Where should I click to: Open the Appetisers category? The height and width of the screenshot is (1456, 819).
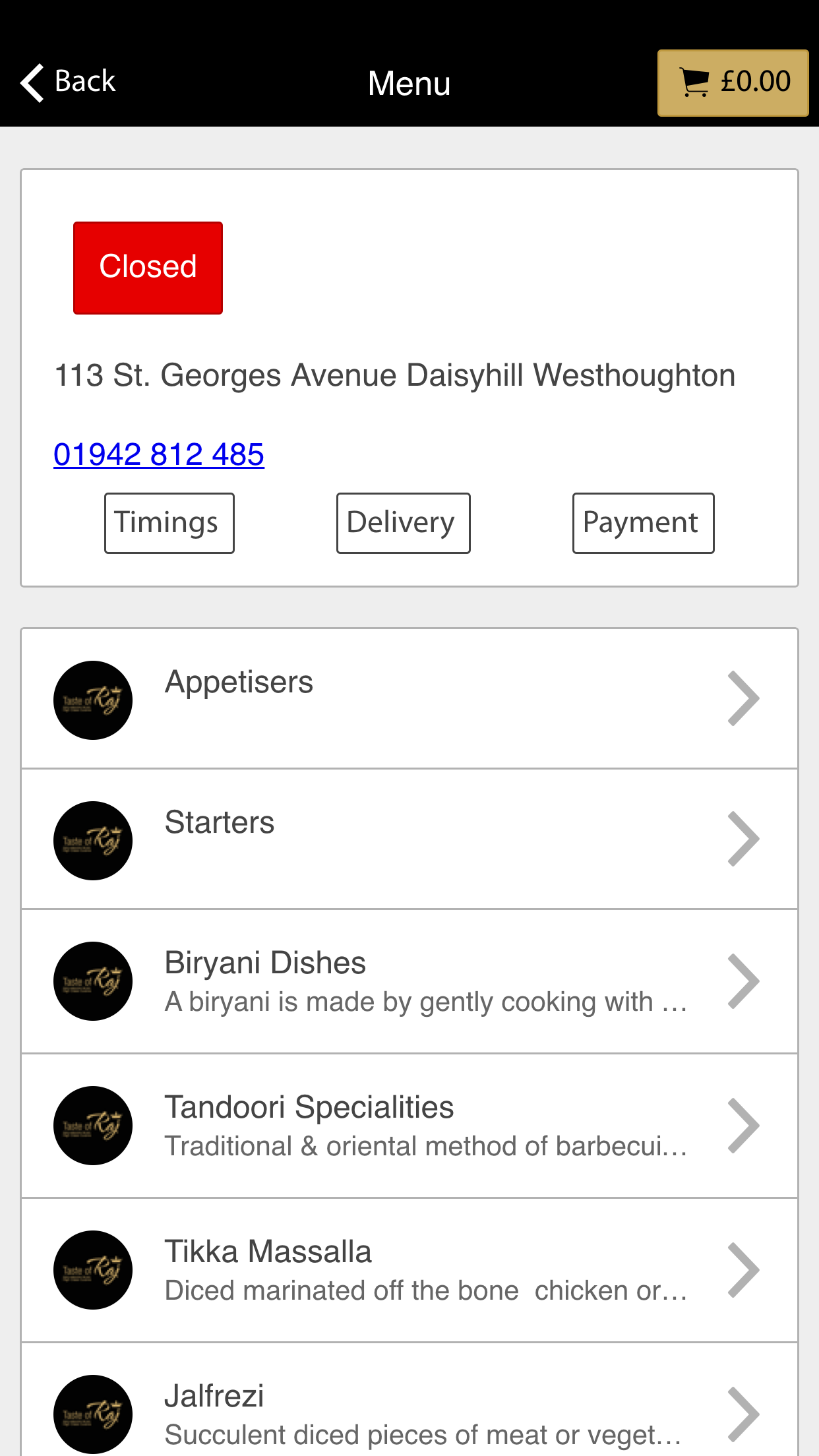(409, 699)
